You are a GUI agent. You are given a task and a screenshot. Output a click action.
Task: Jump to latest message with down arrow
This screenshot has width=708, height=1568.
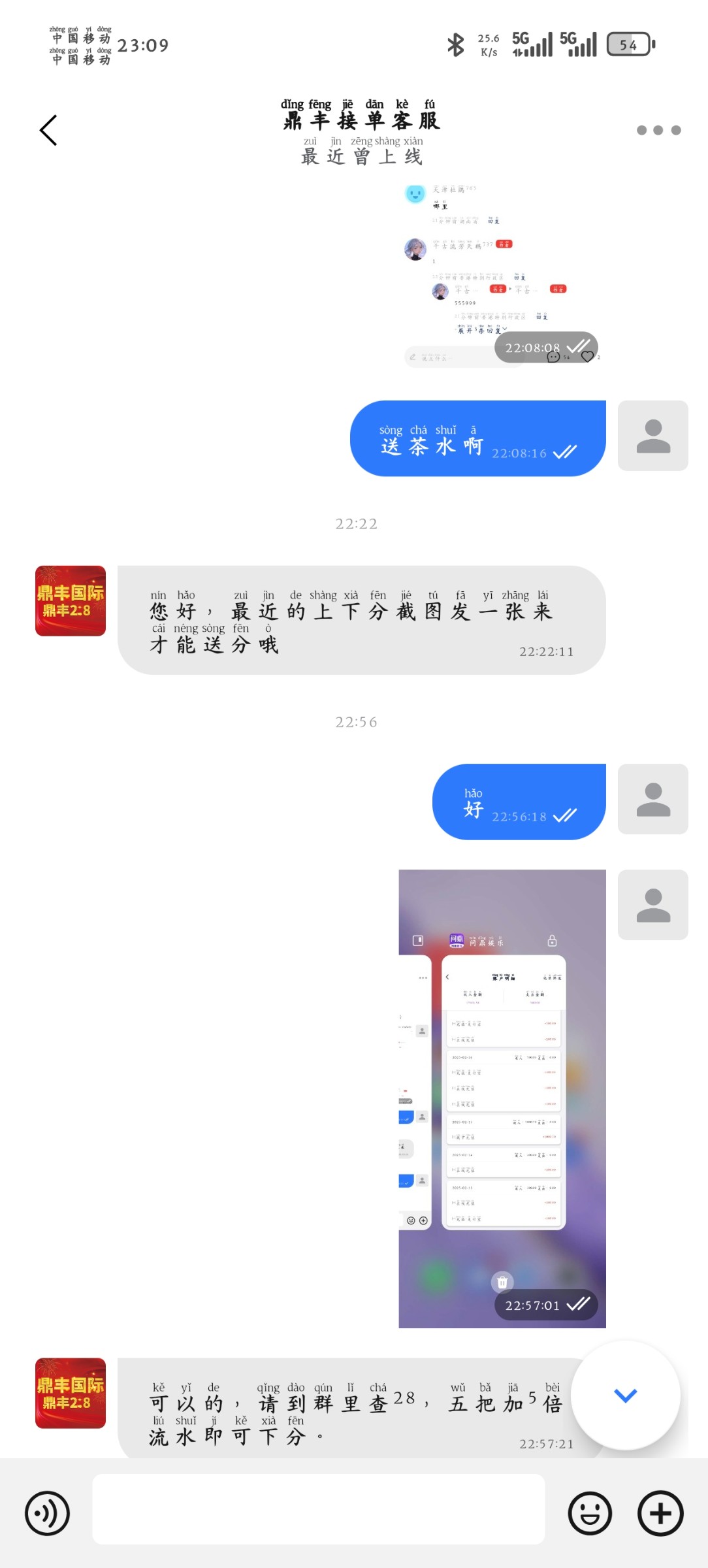(625, 1395)
